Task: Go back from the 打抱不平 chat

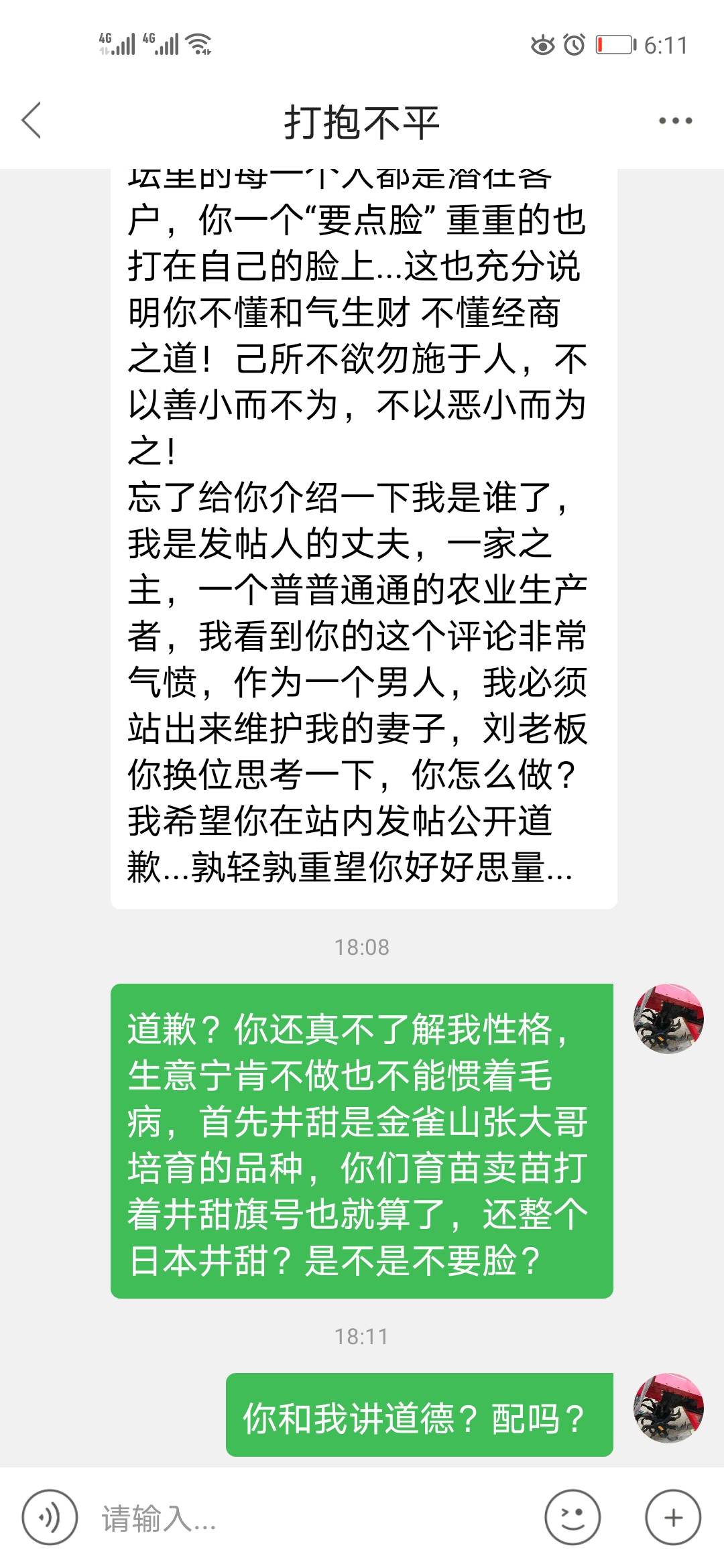Action: [32, 121]
